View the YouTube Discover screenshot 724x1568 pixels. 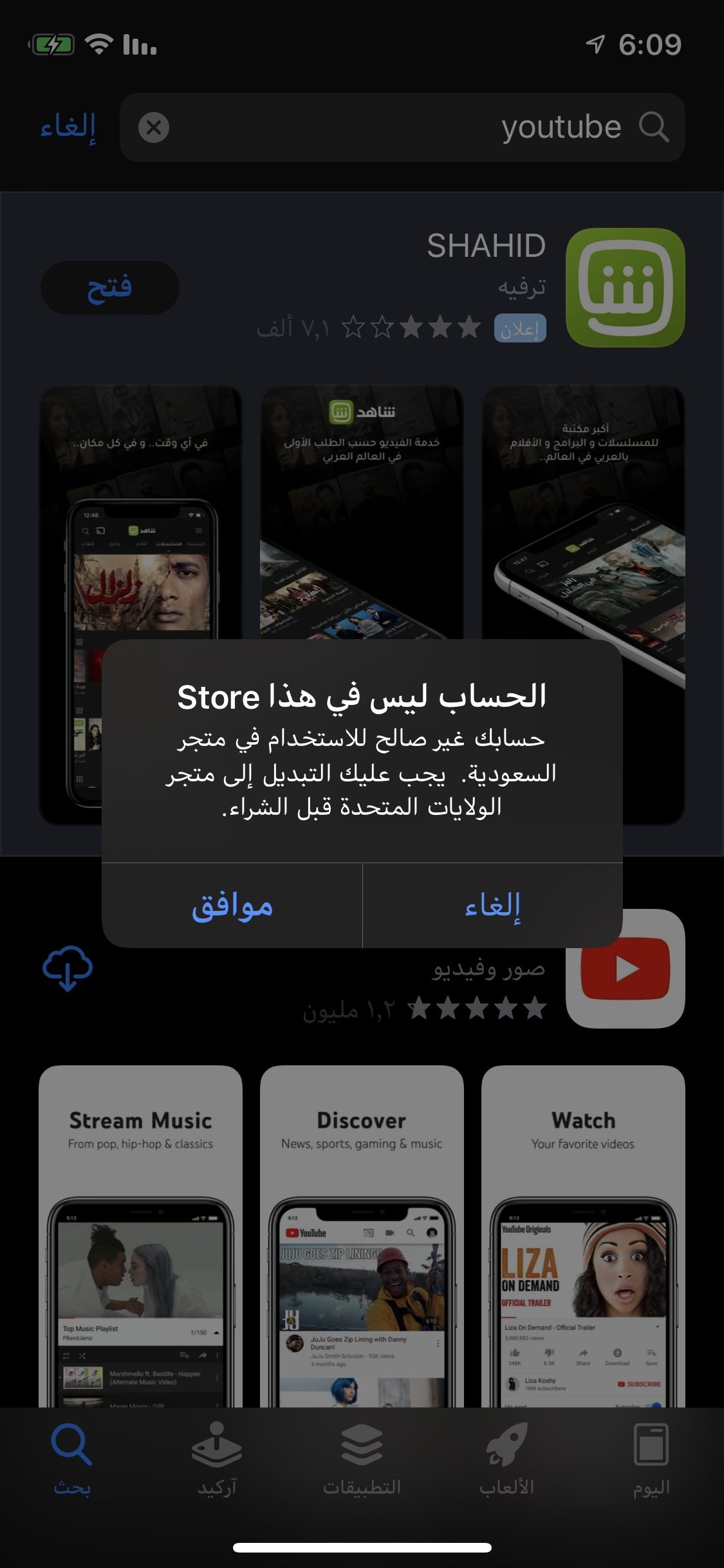(x=362, y=1236)
